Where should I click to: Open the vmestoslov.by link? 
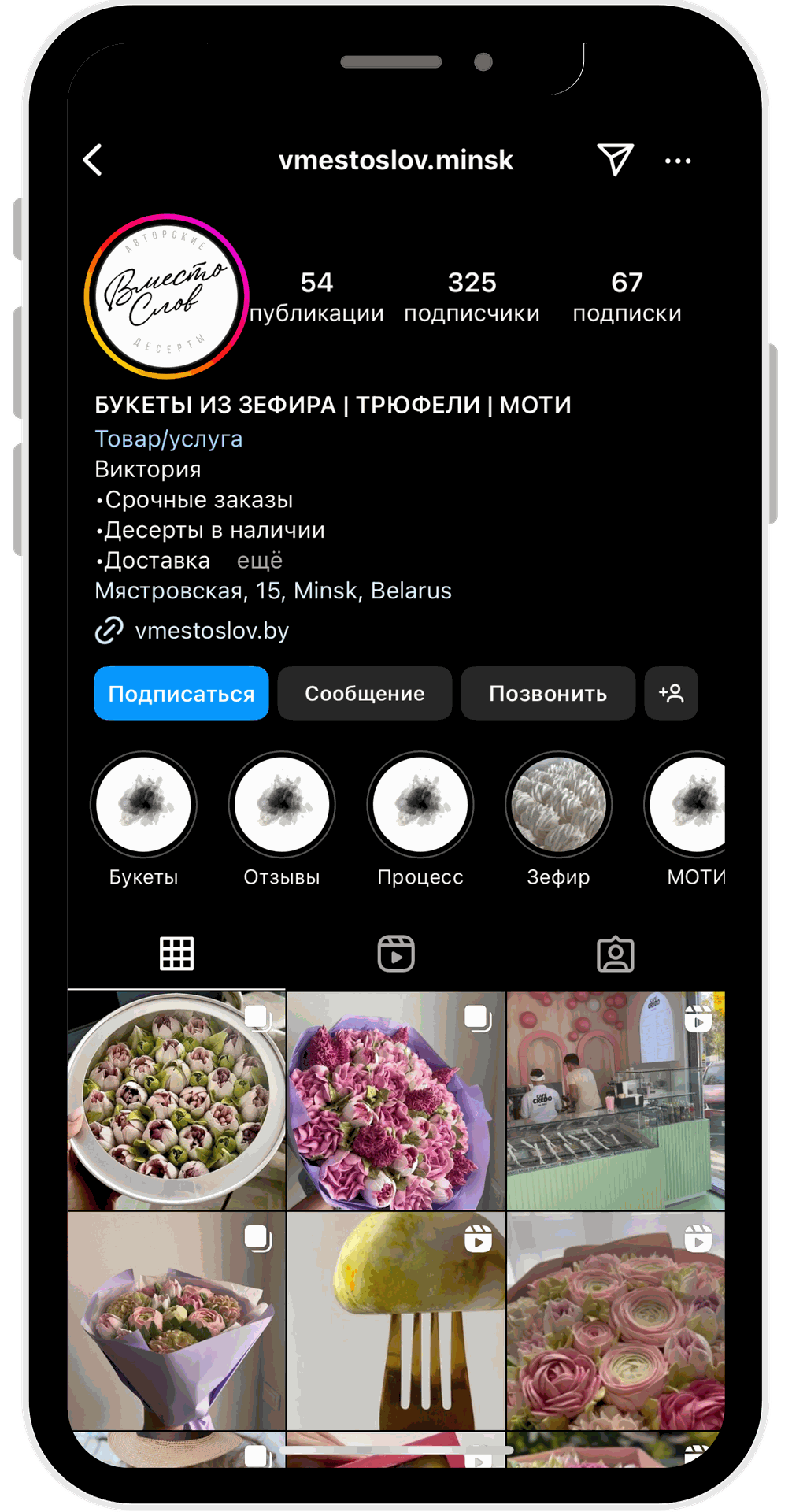[x=211, y=631]
